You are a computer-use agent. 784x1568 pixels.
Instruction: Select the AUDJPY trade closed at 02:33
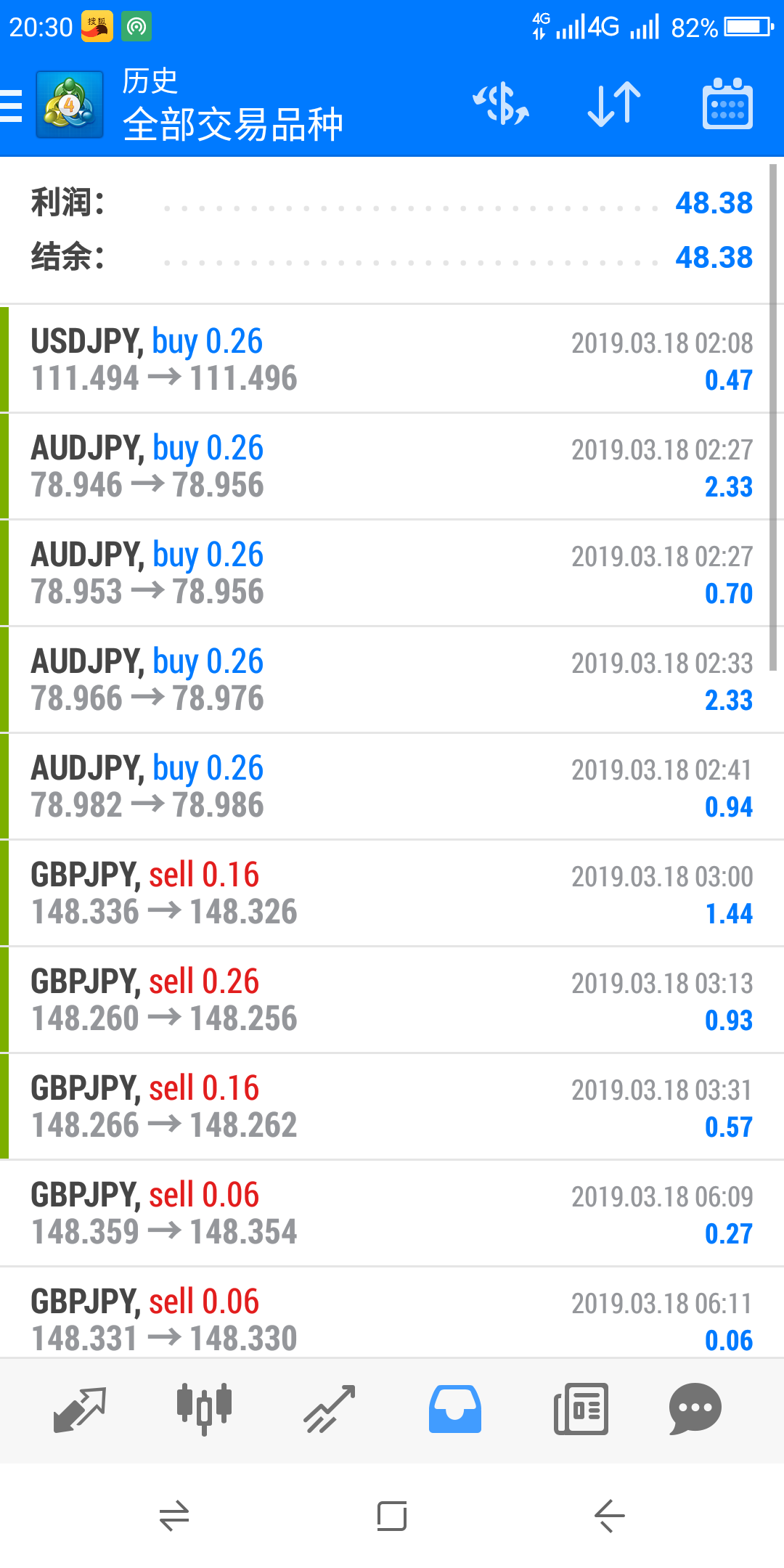(392, 679)
